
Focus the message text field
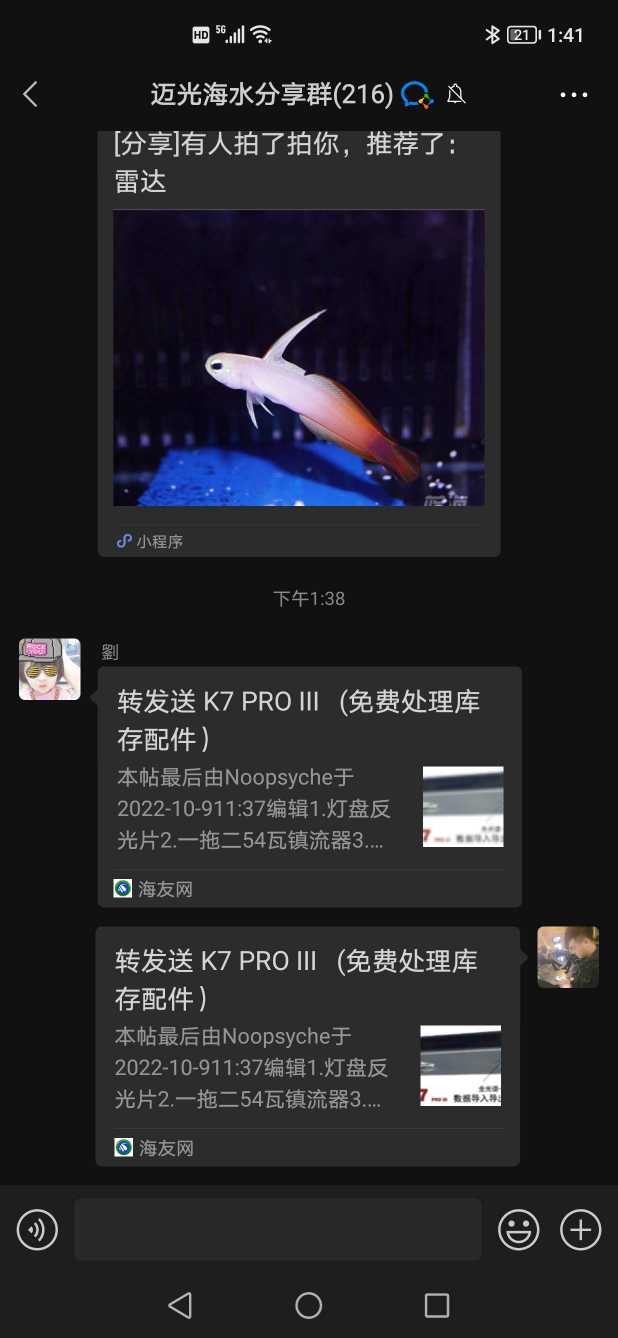[277, 1229]
